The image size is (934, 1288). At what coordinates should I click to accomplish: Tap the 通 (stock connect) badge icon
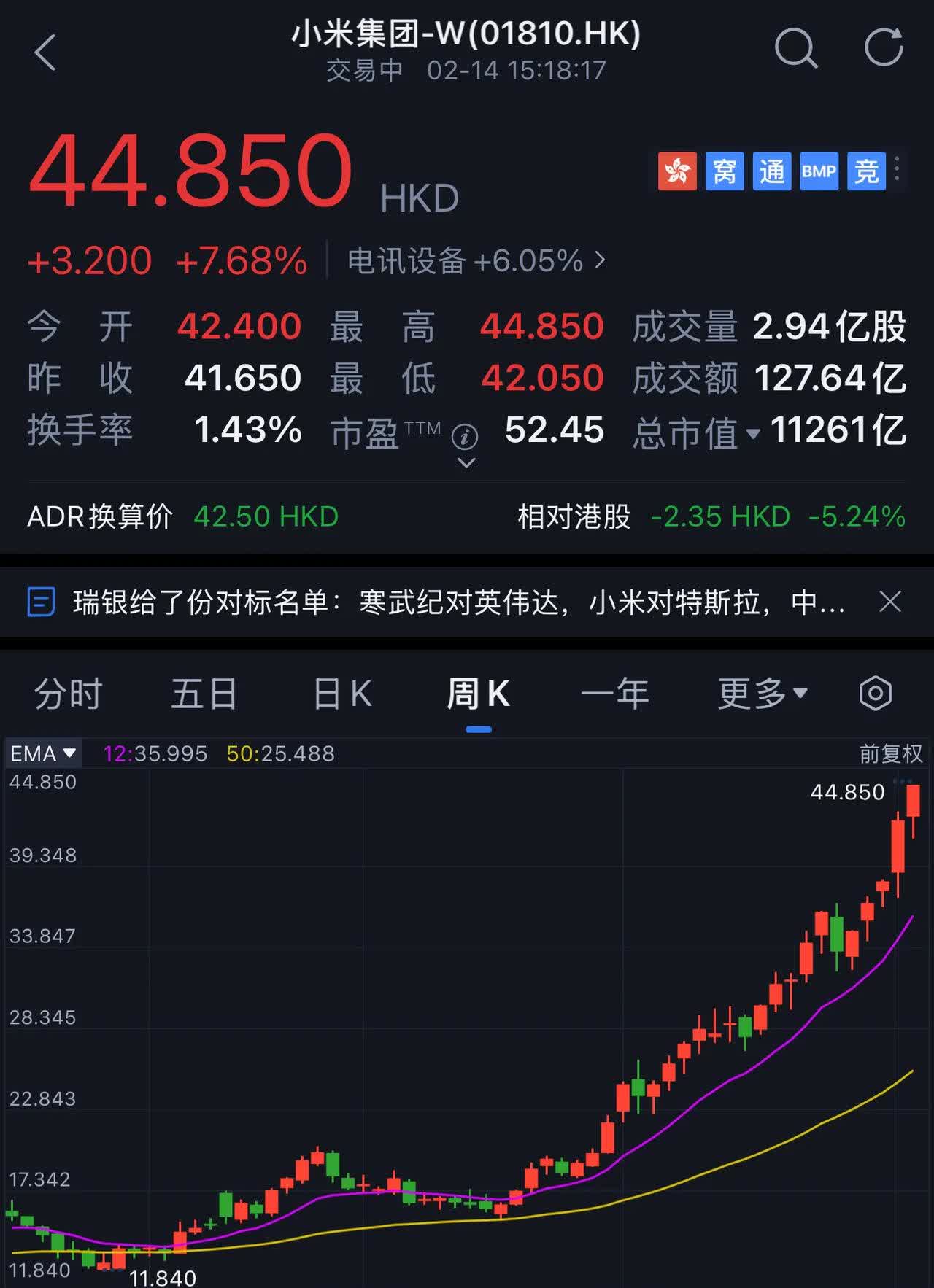[771, 171]
